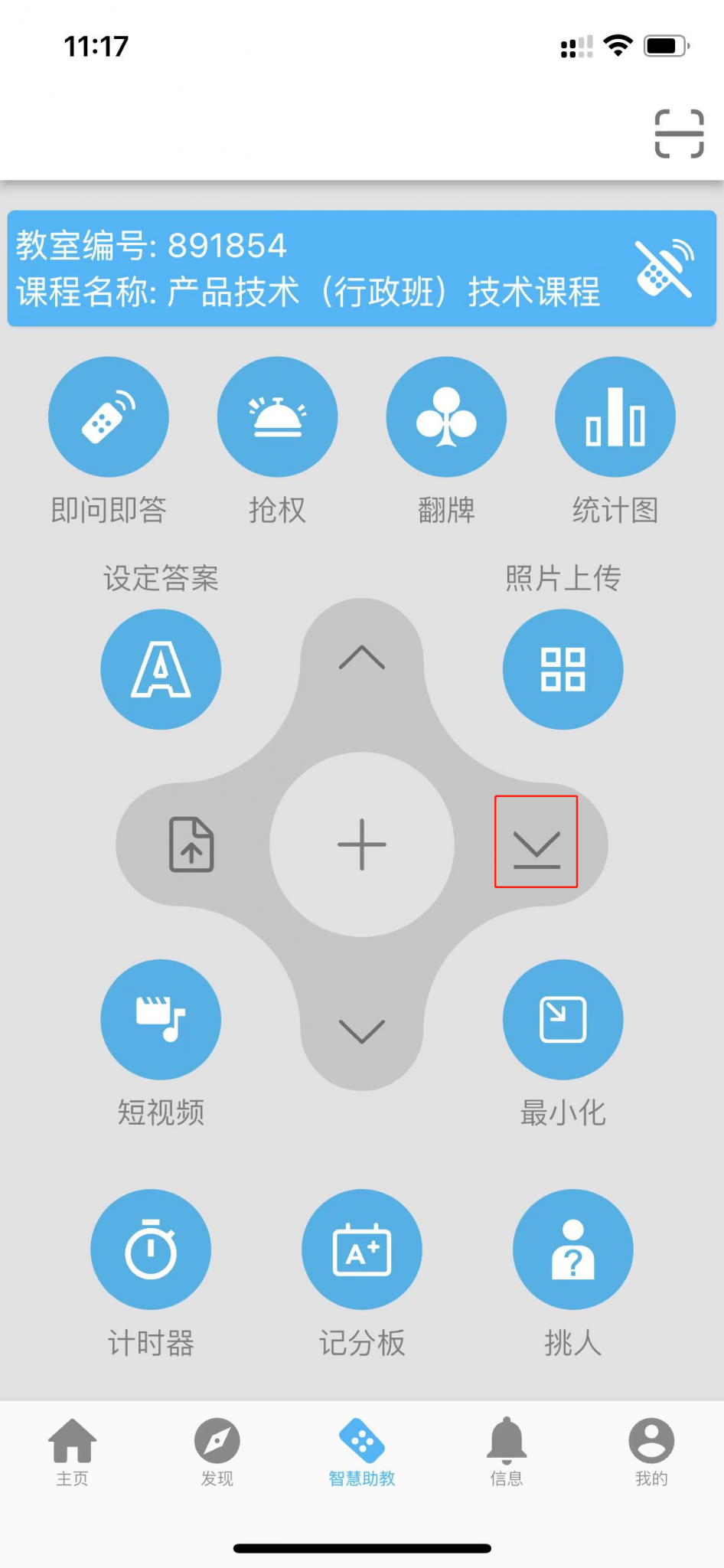Use 挑人 to pick a student
This screenshot has width=724, height=1568.
[x=572, y=1249]
